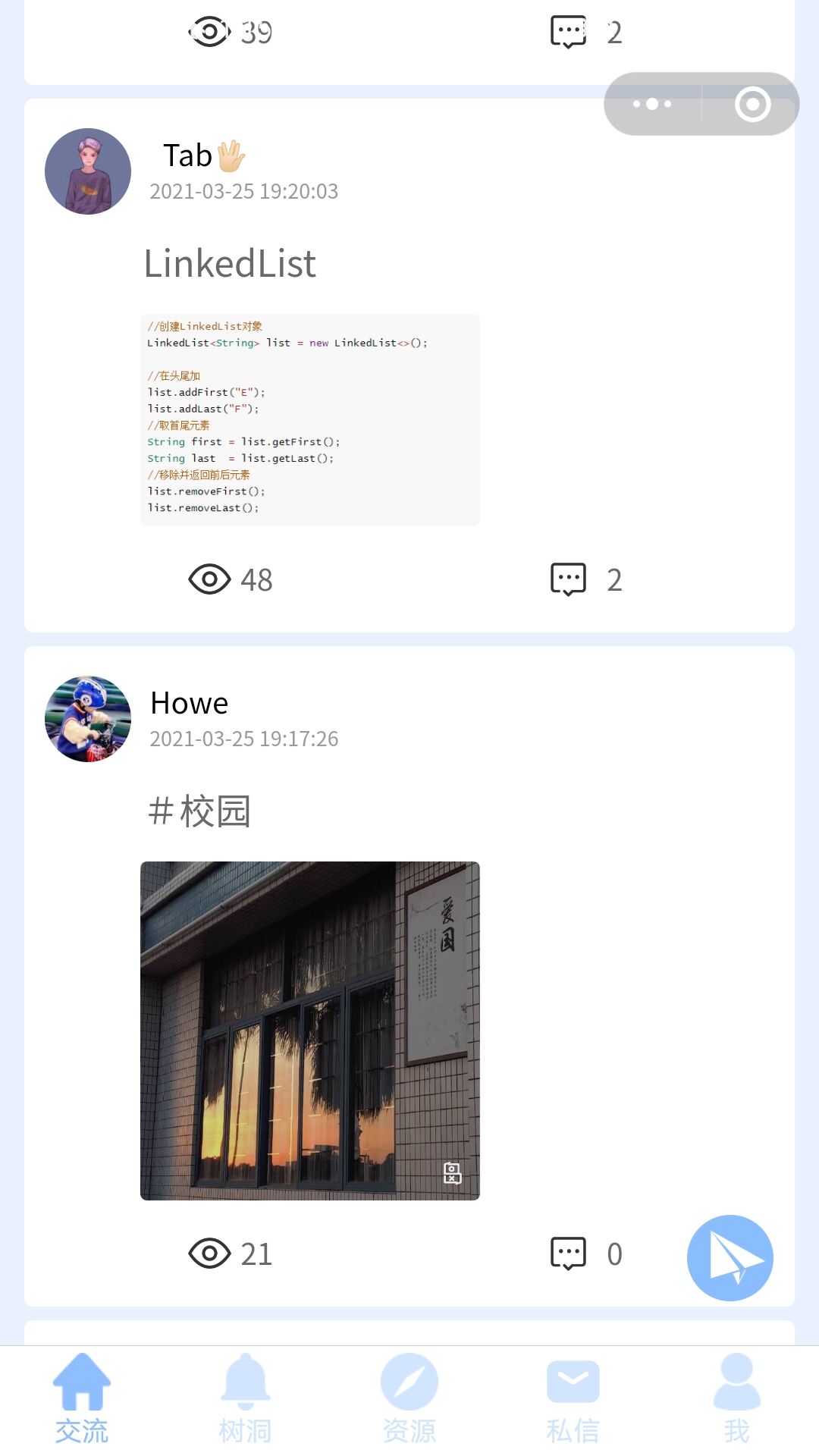
Task: Open comments on the top post with 39 views
Action: click(x=586, y=33)
